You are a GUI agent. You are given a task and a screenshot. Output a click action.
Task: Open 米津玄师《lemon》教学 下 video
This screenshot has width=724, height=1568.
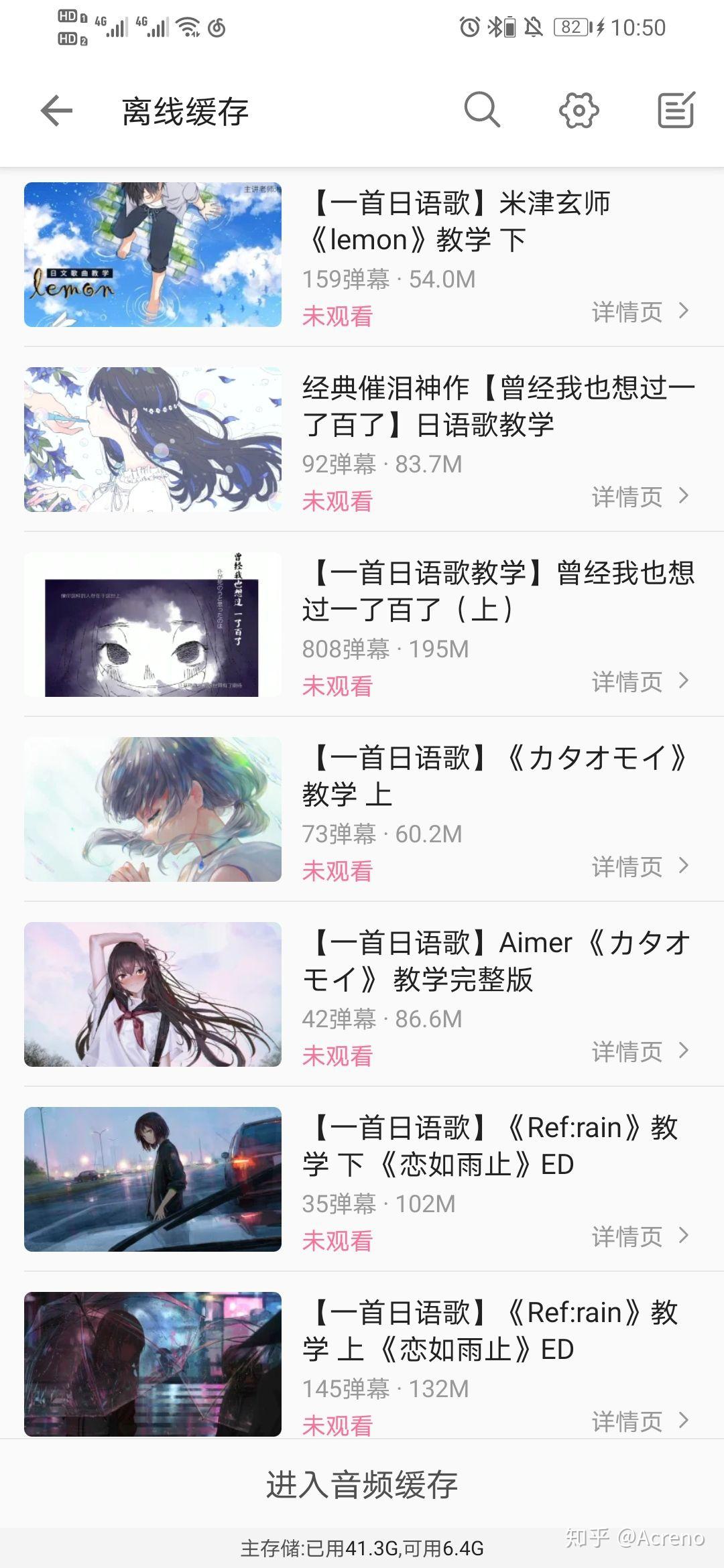(x=153, y=255)
